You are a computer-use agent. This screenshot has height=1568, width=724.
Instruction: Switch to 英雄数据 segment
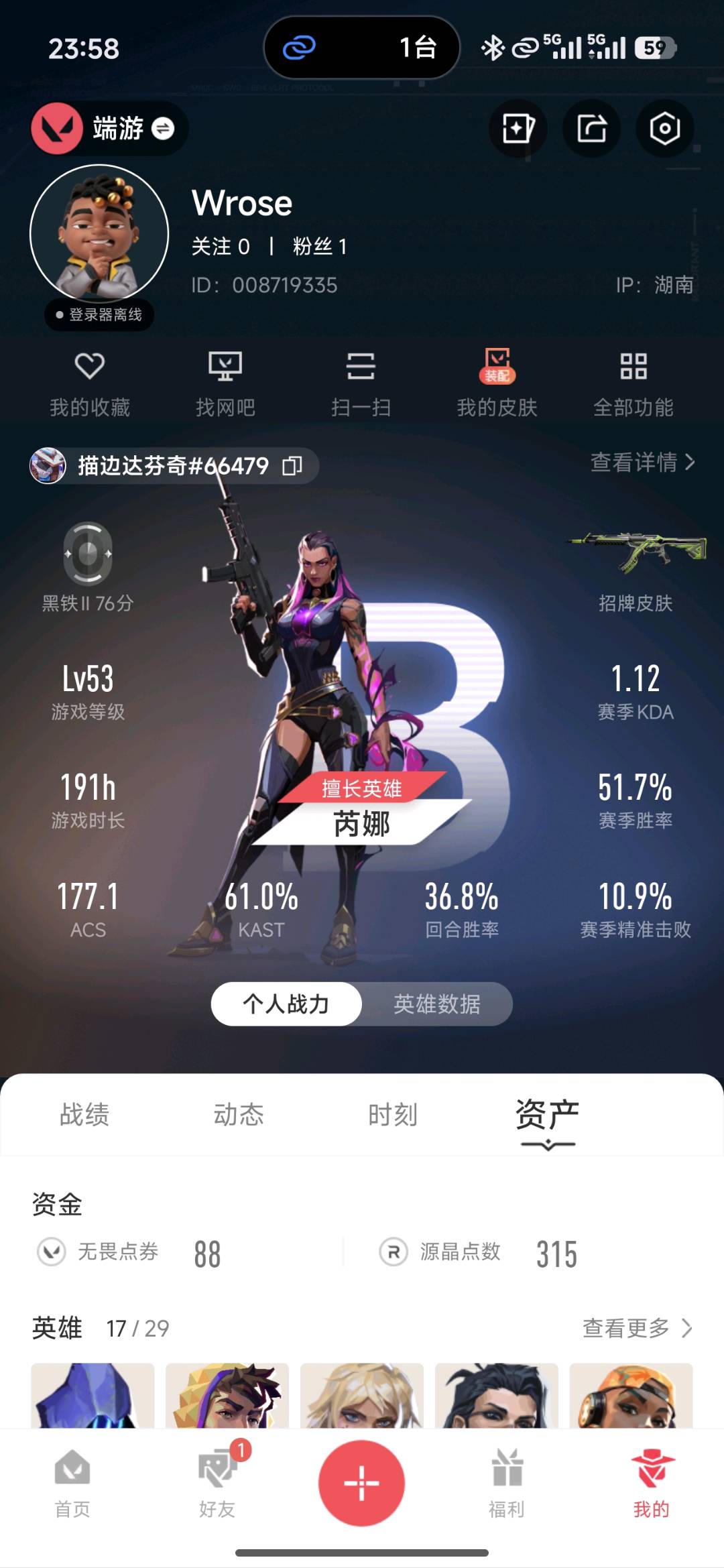[436, 1004]
